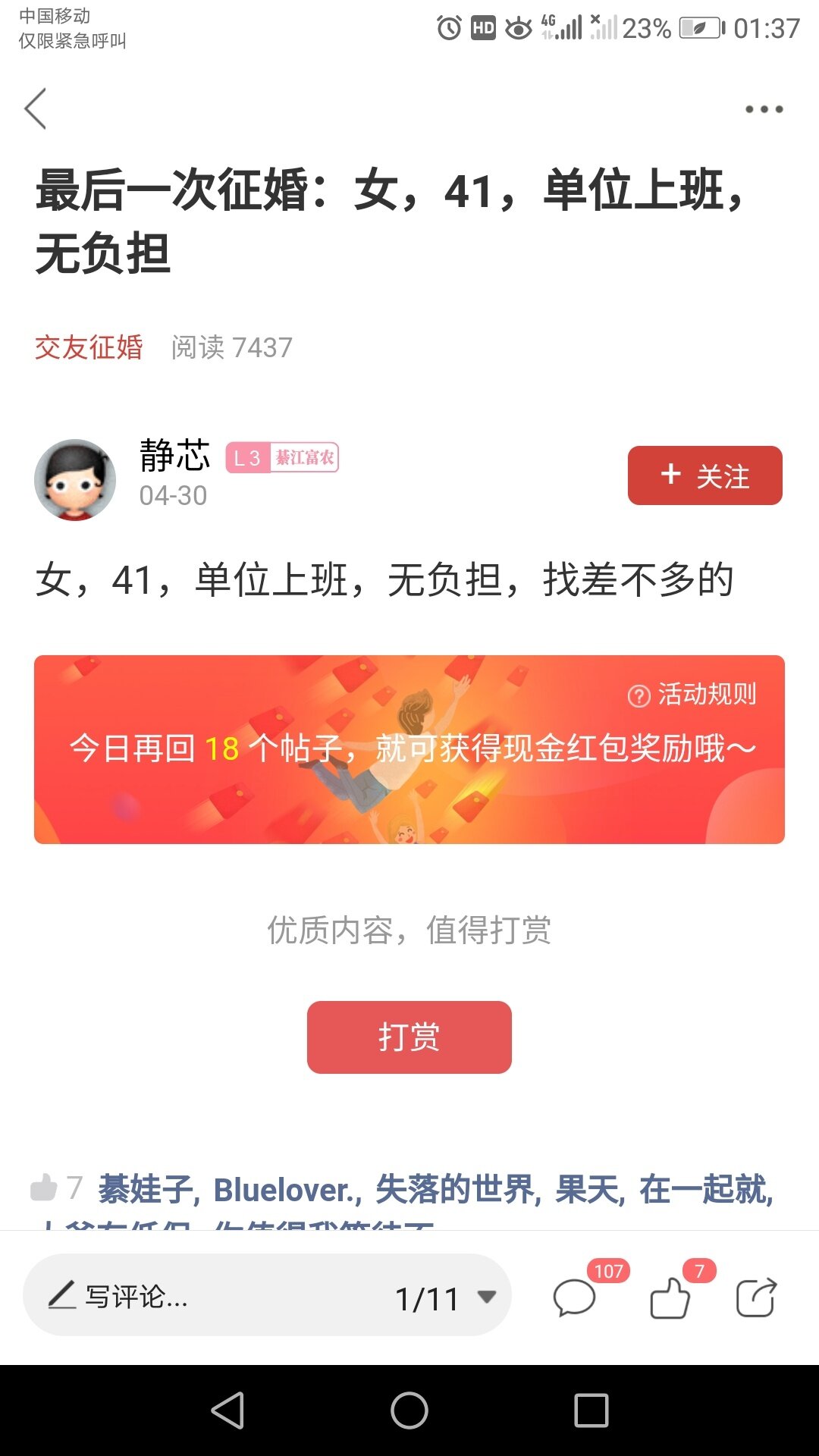
Task: Open the three-dot overflow menu
Action: point(764,109)
